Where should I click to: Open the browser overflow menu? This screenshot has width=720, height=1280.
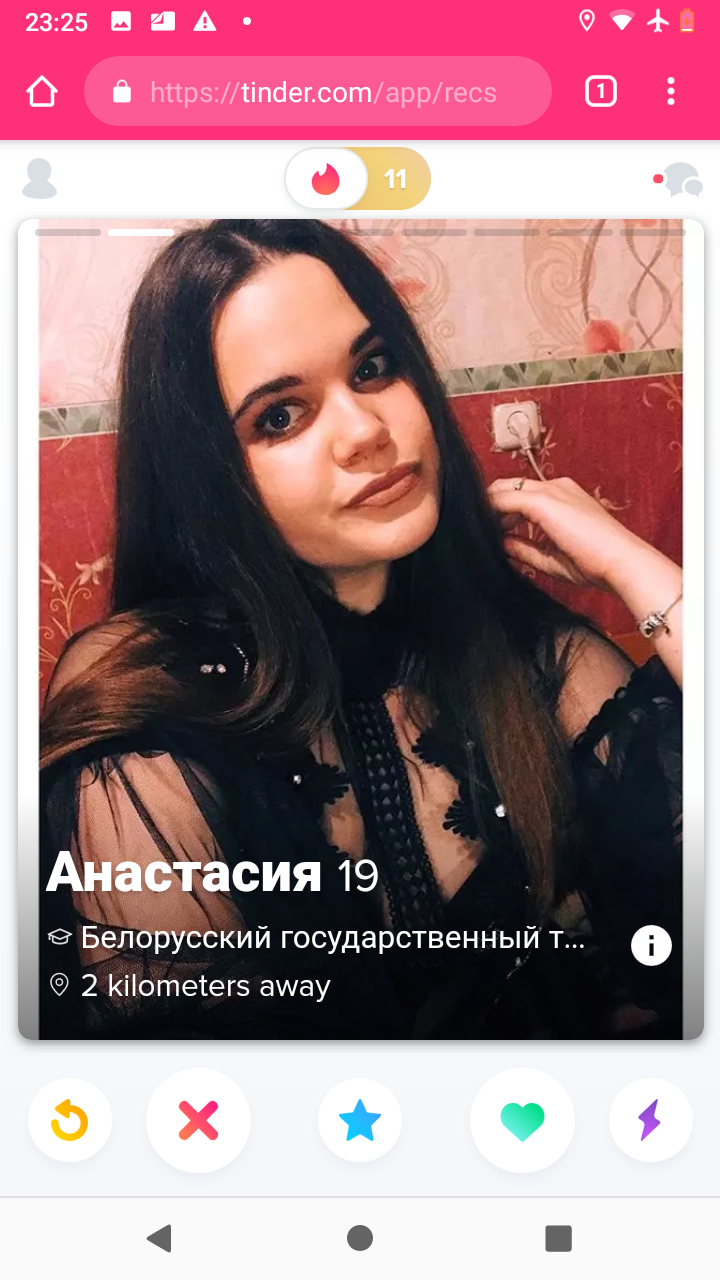tap(671, 92)
